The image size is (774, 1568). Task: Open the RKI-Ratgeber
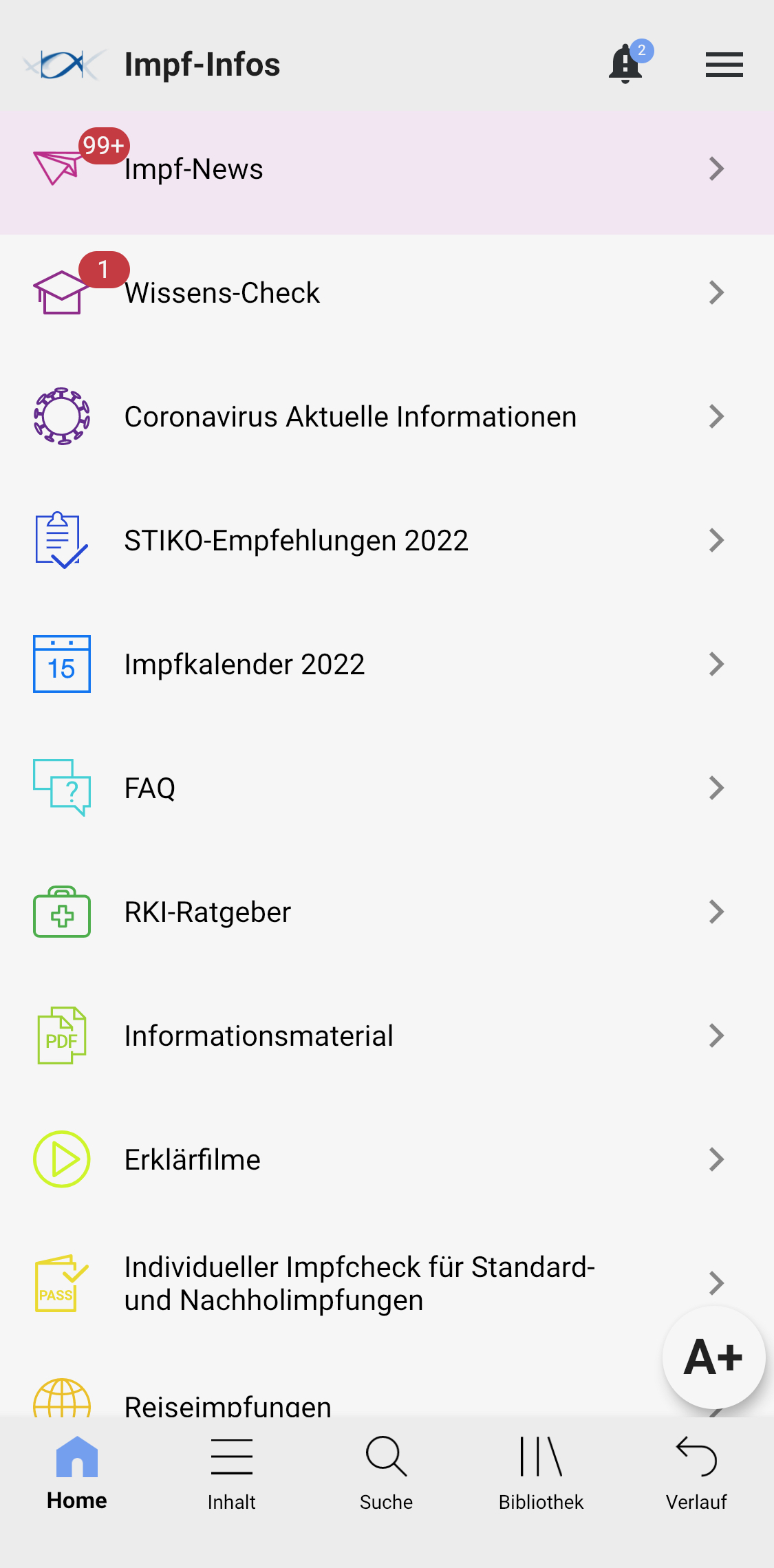click(385, 912)
